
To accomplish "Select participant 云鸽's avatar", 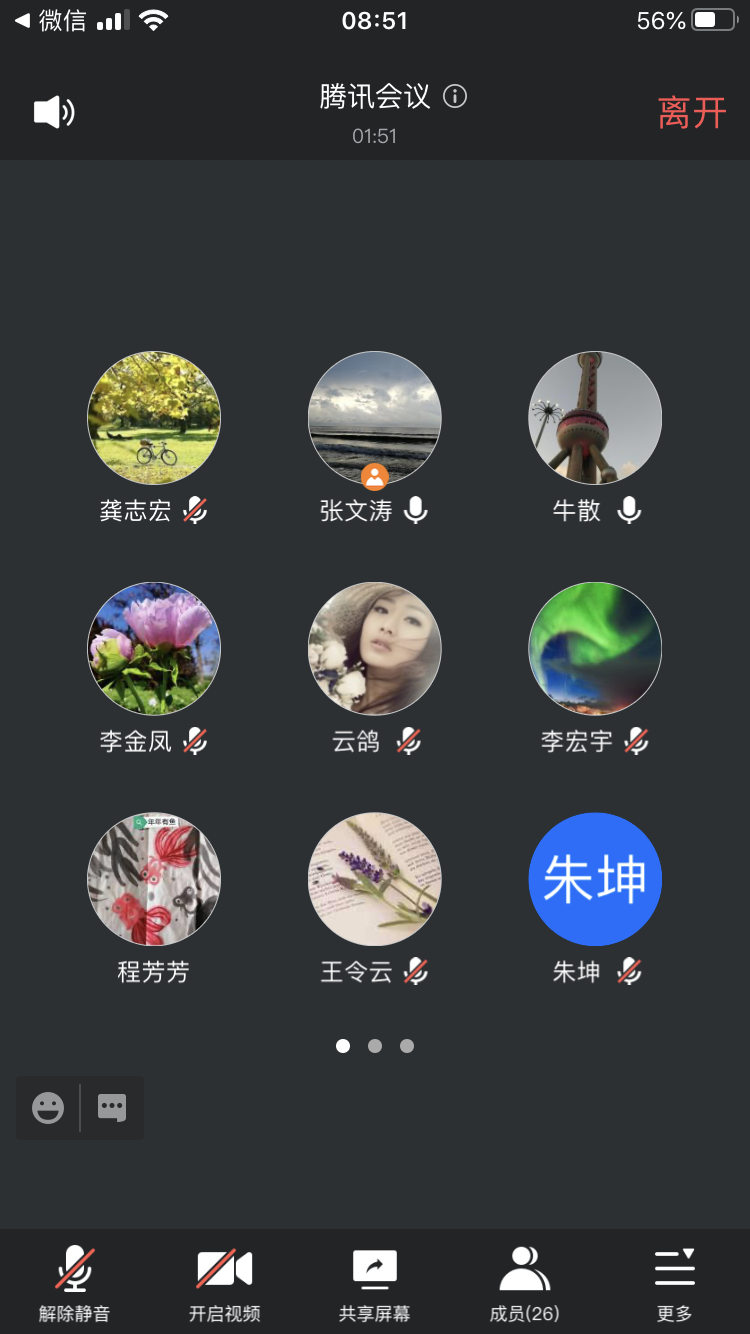I will [x=375, y=648].
